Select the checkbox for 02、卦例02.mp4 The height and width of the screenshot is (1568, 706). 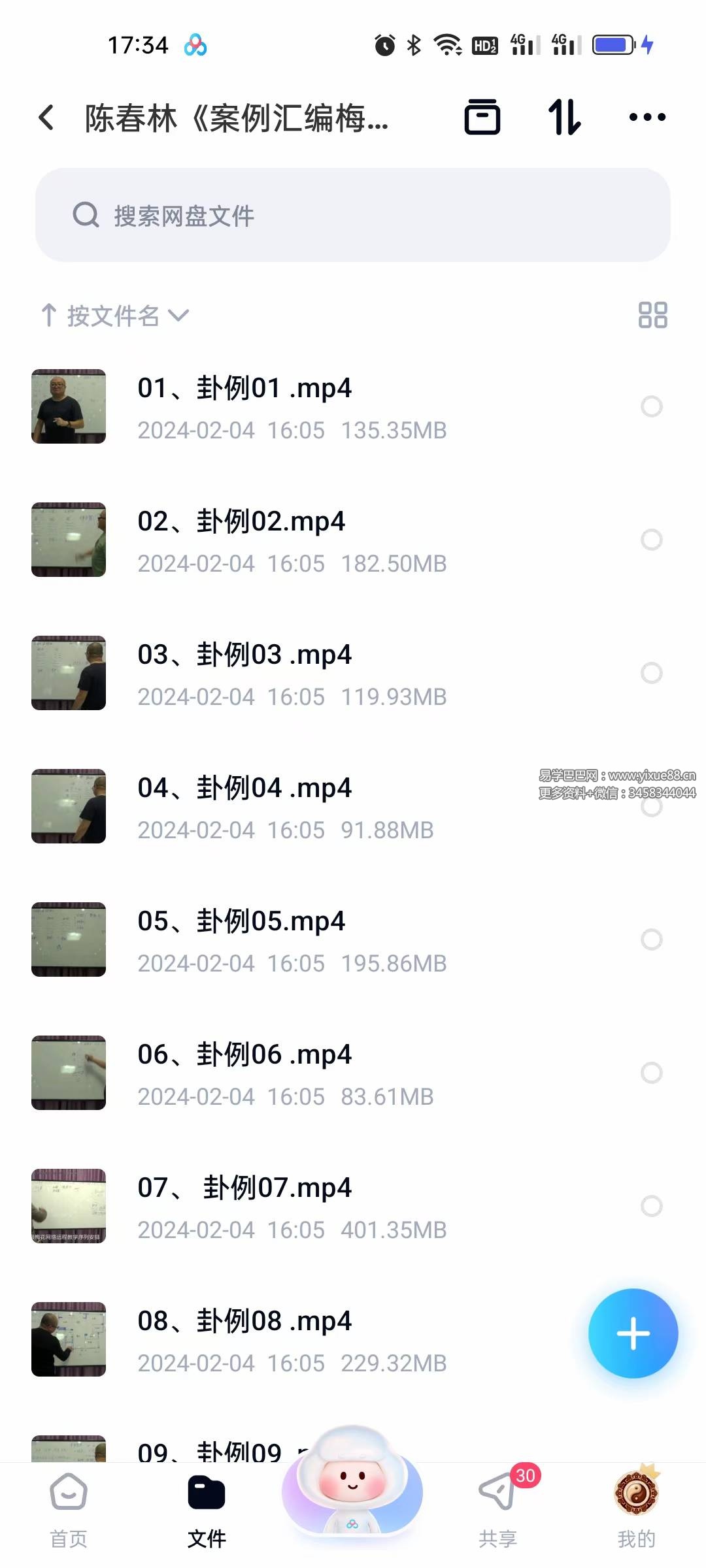(651, 540)
